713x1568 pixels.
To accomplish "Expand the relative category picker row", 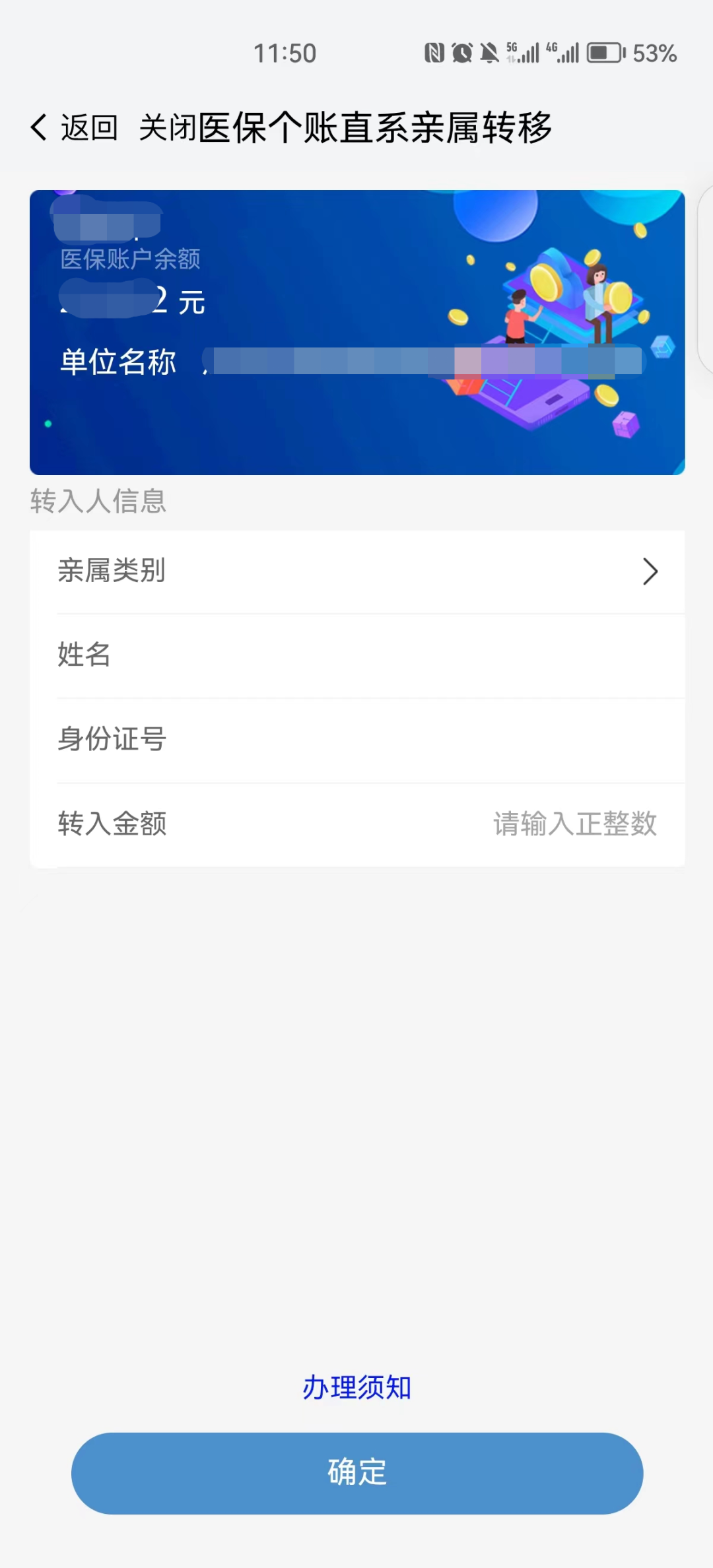I will (356, 572).
